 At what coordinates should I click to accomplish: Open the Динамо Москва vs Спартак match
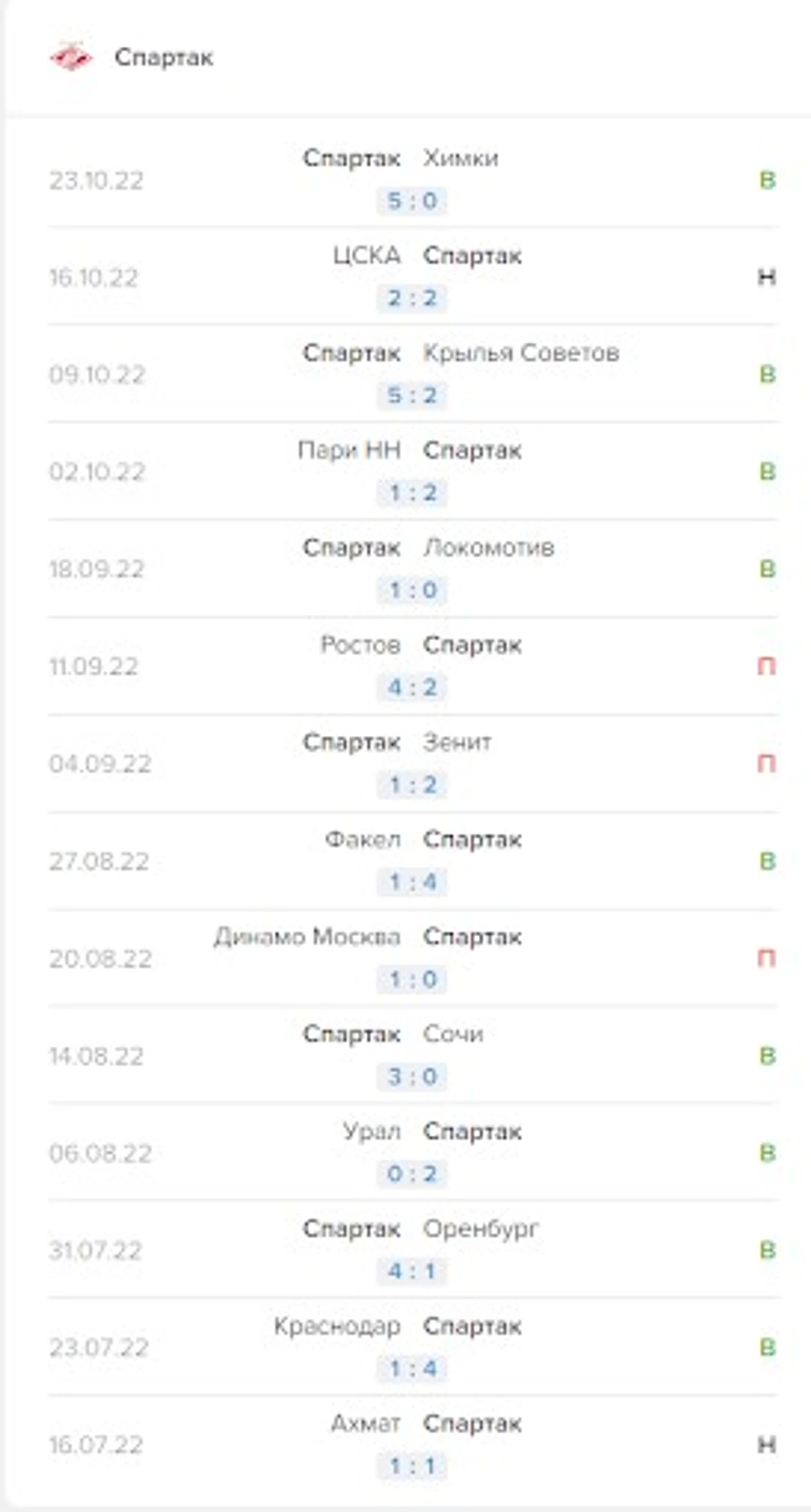(x=413, y=958)
